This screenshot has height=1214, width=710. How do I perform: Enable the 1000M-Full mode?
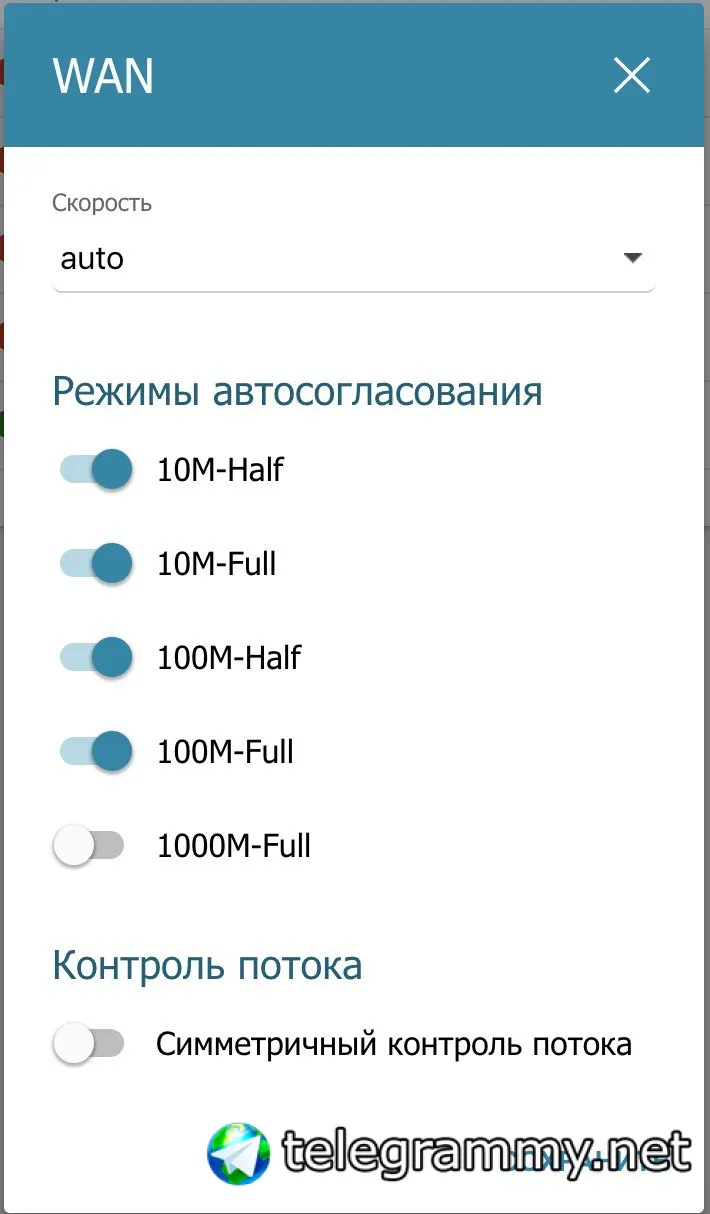point(89,846)
